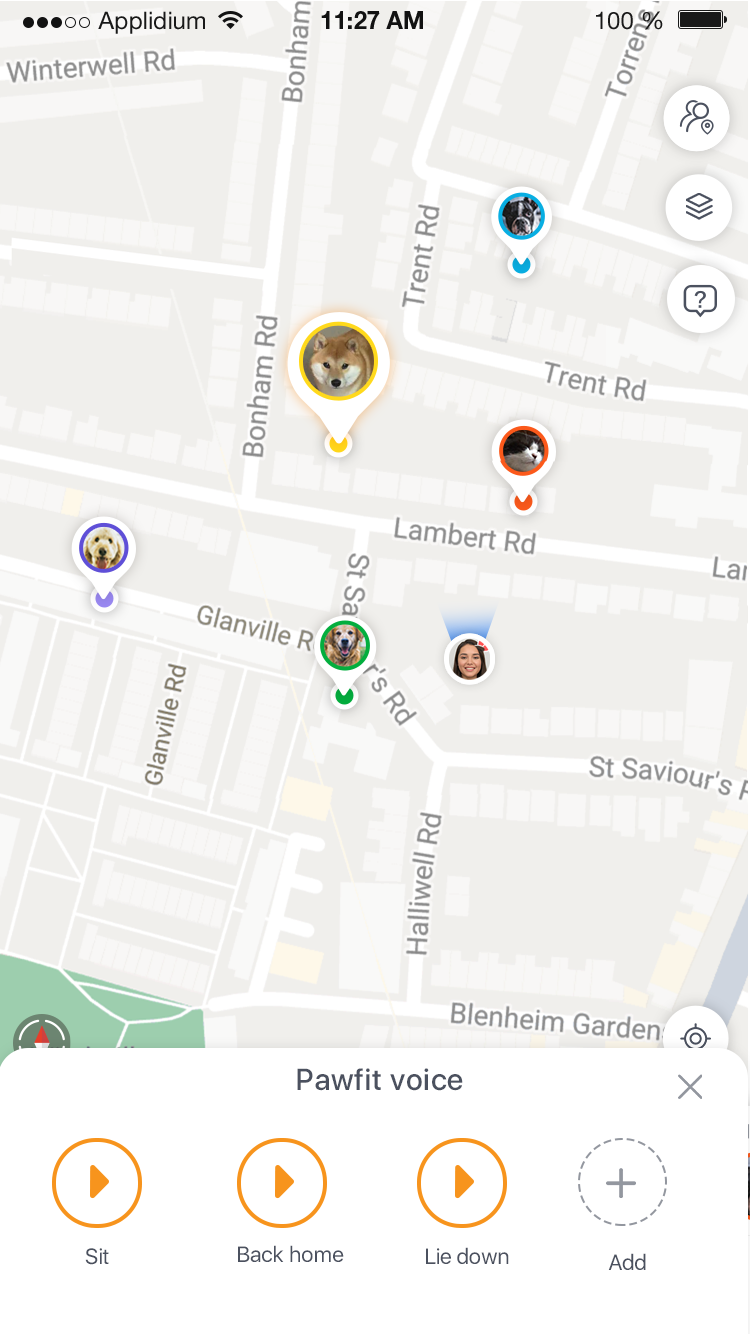This screenshot has height=1334, width=750.
Task: Tap the purple dog pin on the left
Action: click(x=104, y=548)
